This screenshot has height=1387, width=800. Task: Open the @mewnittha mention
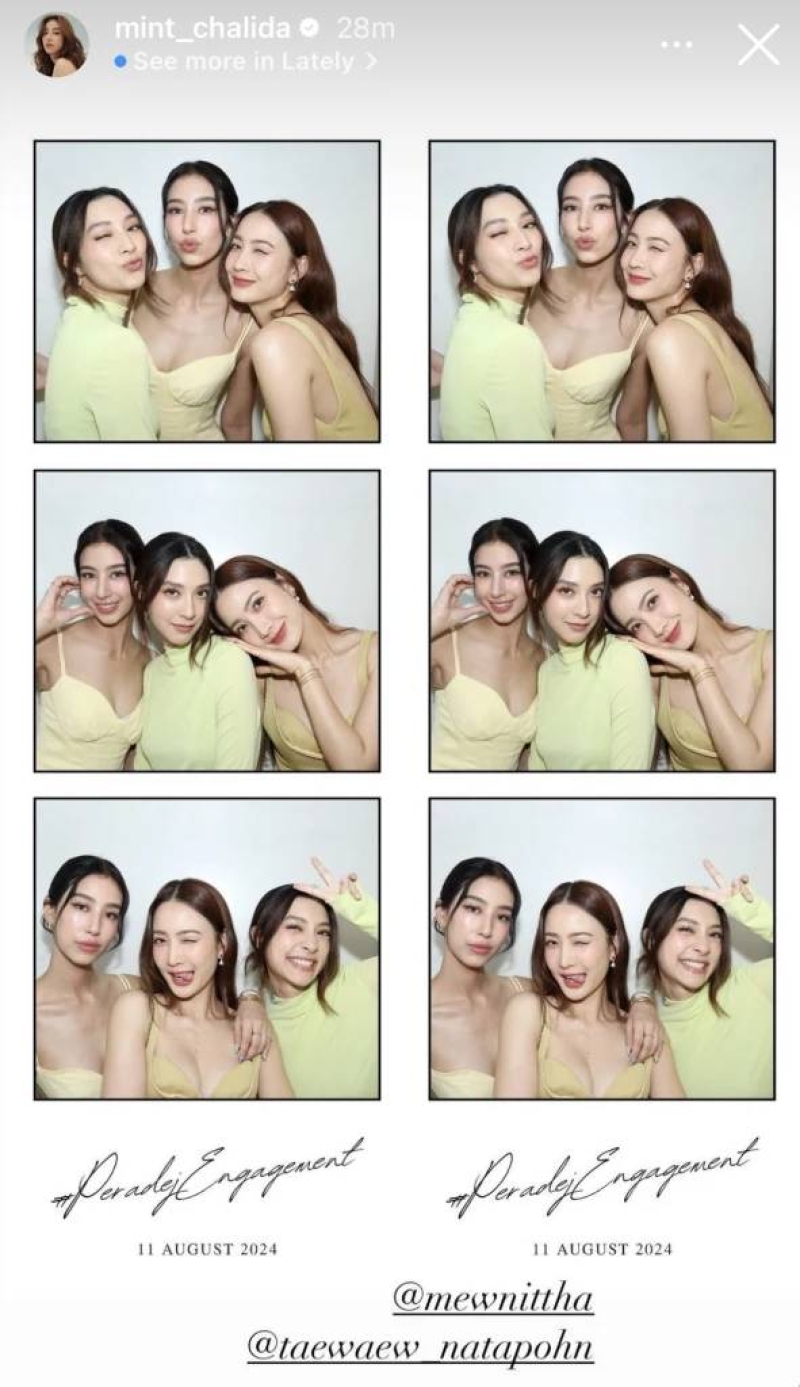click(x=492, y=1299)
